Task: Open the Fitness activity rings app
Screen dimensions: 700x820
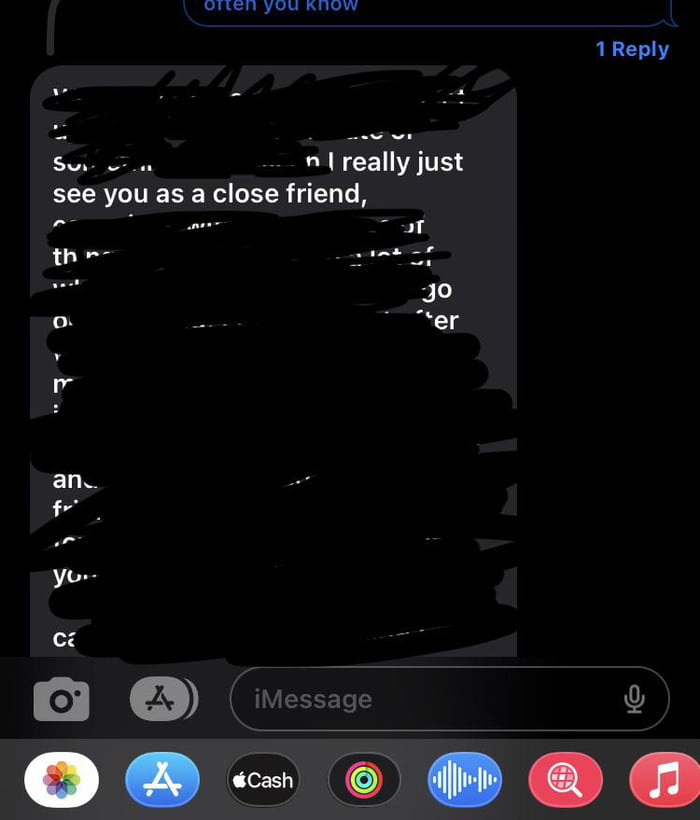Action: tap(364, 780)
